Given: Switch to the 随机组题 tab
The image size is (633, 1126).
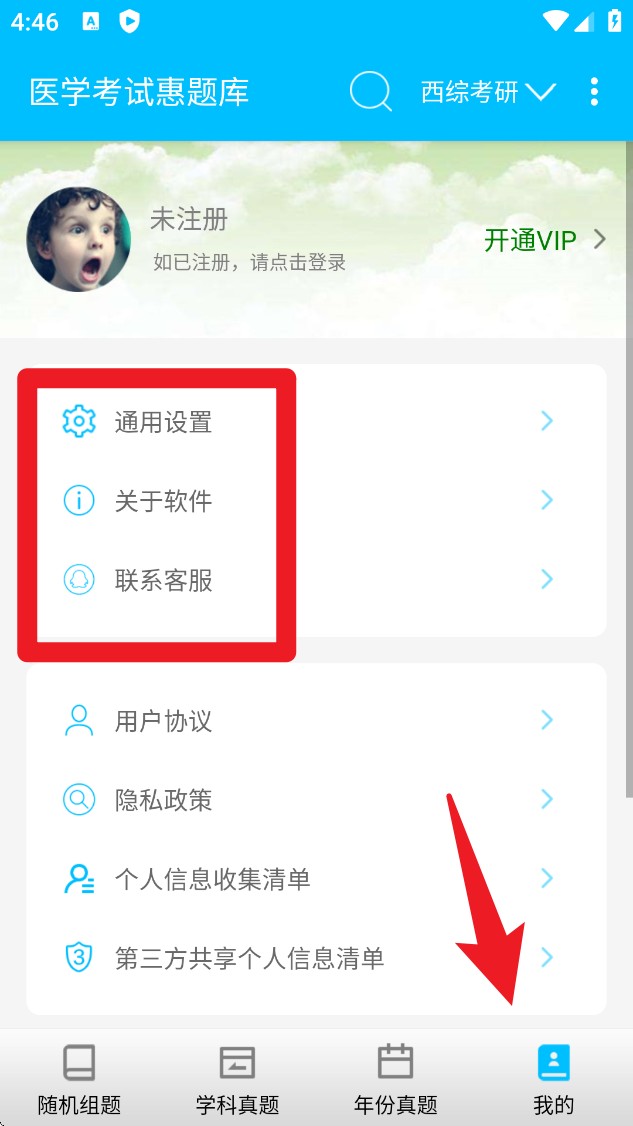Looking at the screenshot, I should (x=79, y=1078).
